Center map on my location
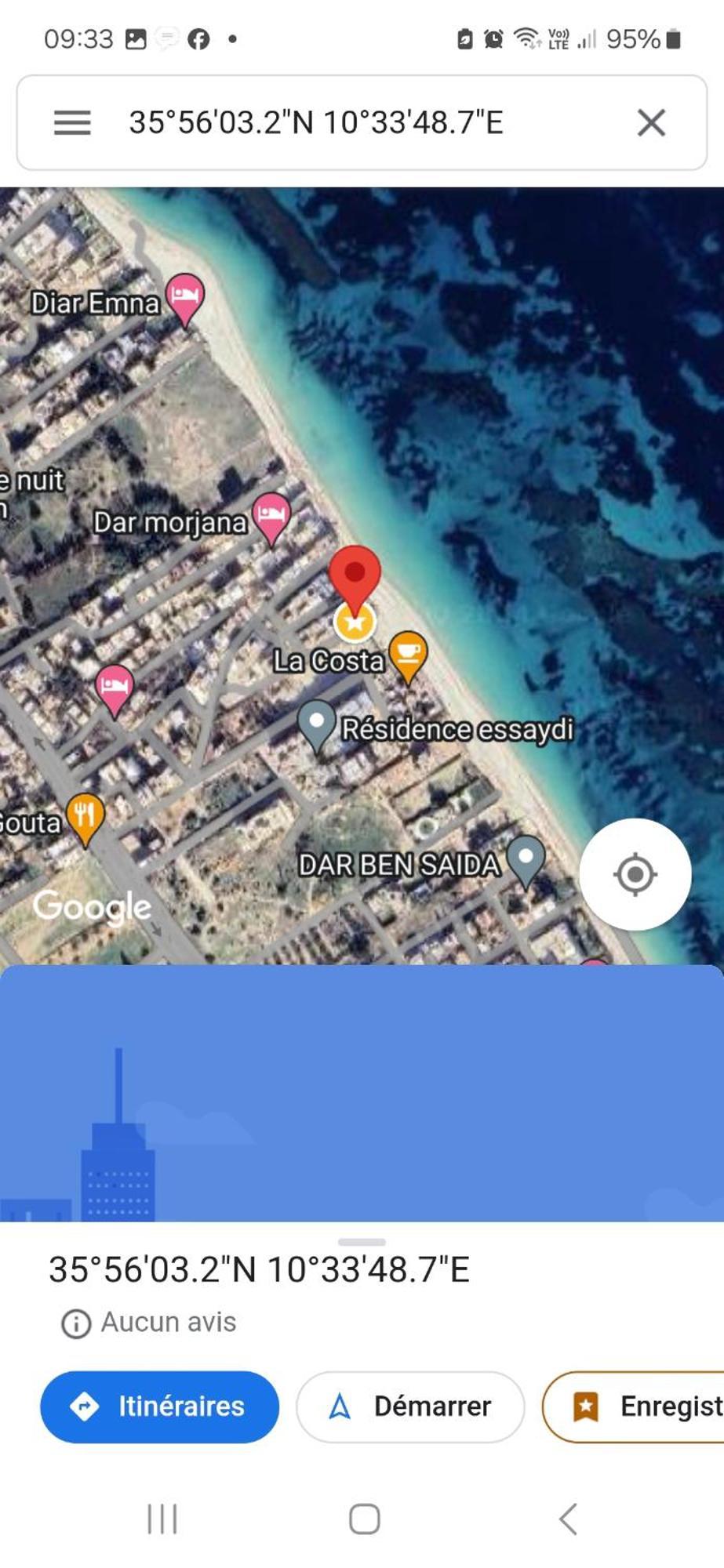The image size is (724, 1568). pyautogui.click(x=635, y=874)
